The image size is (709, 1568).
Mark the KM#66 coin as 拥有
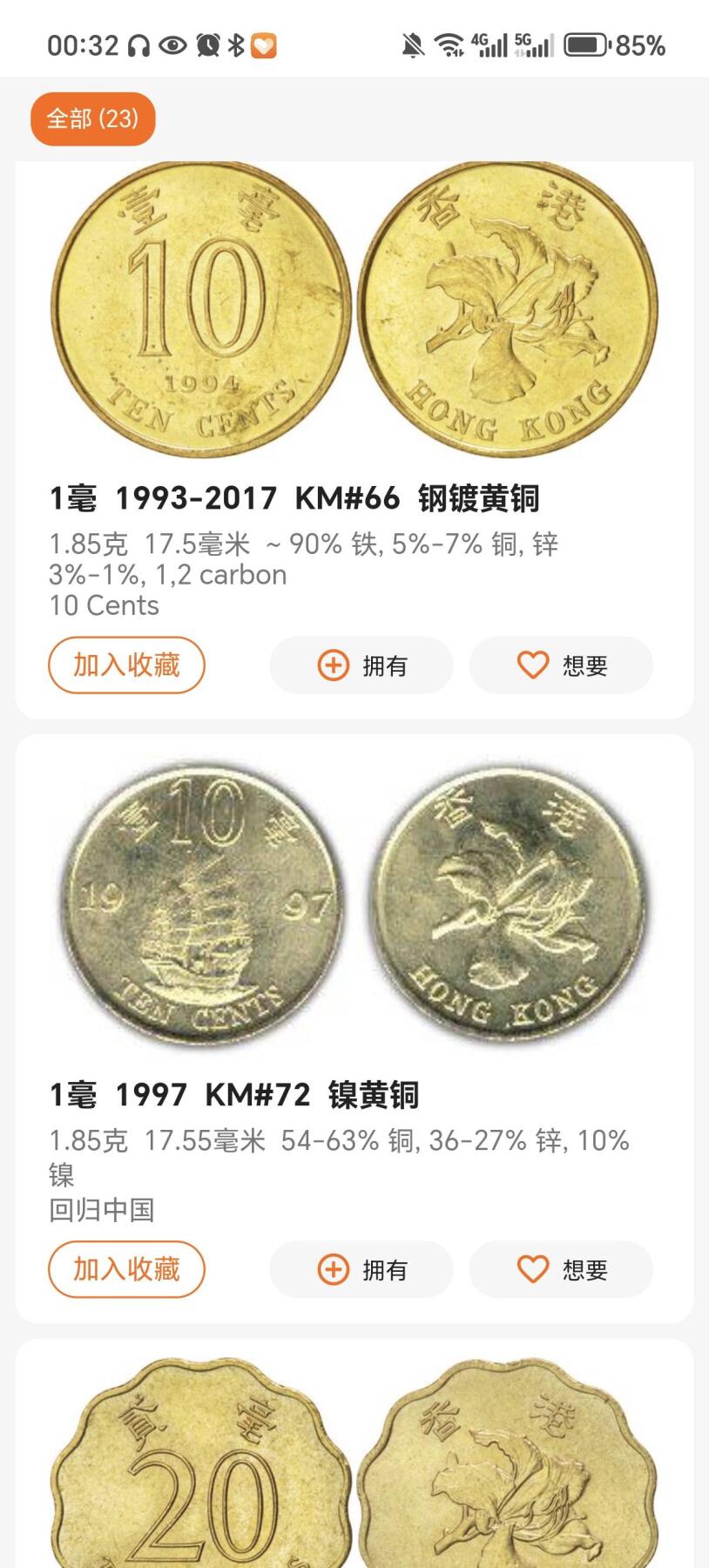[361, 666]
